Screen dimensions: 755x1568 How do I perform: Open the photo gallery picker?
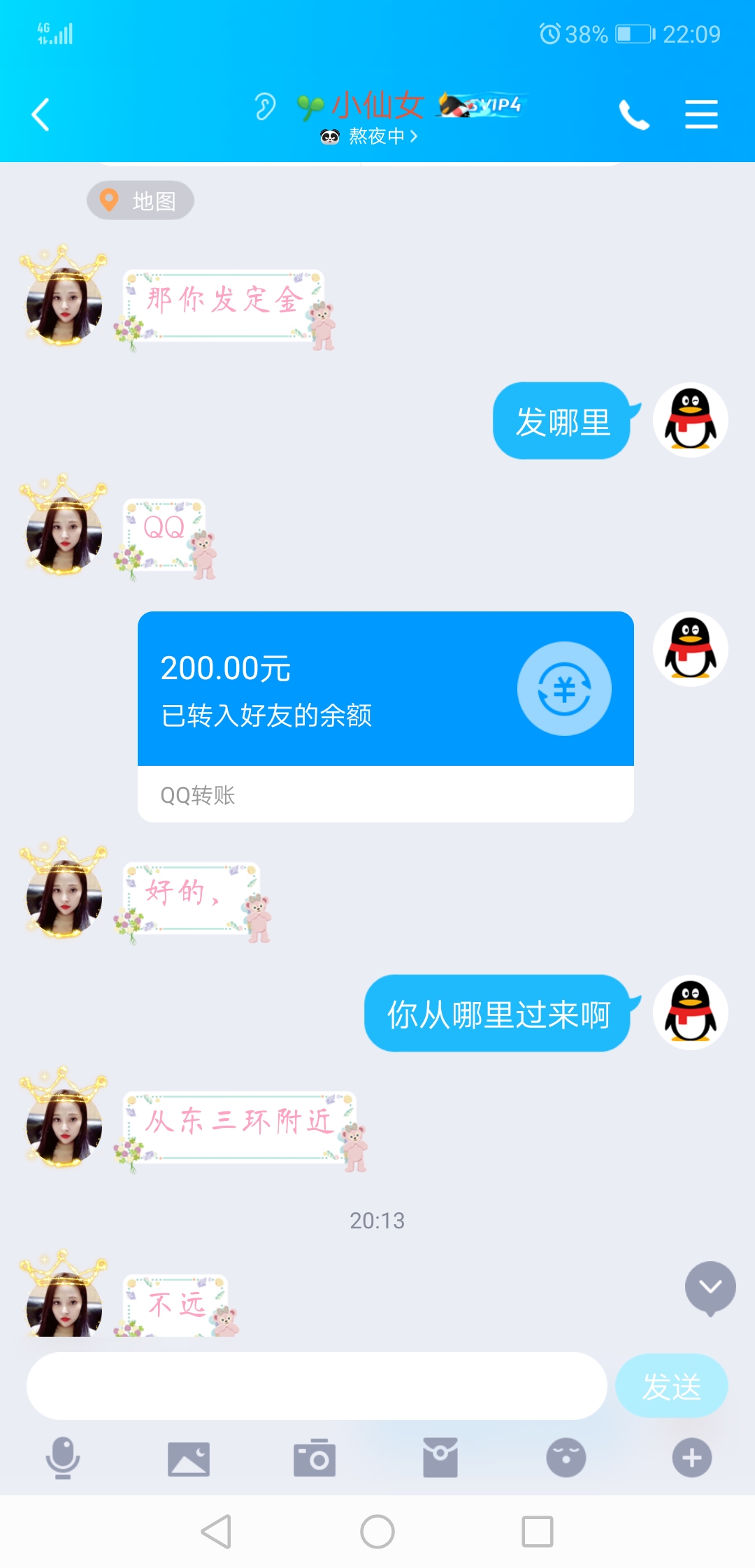click(189, 1458)
